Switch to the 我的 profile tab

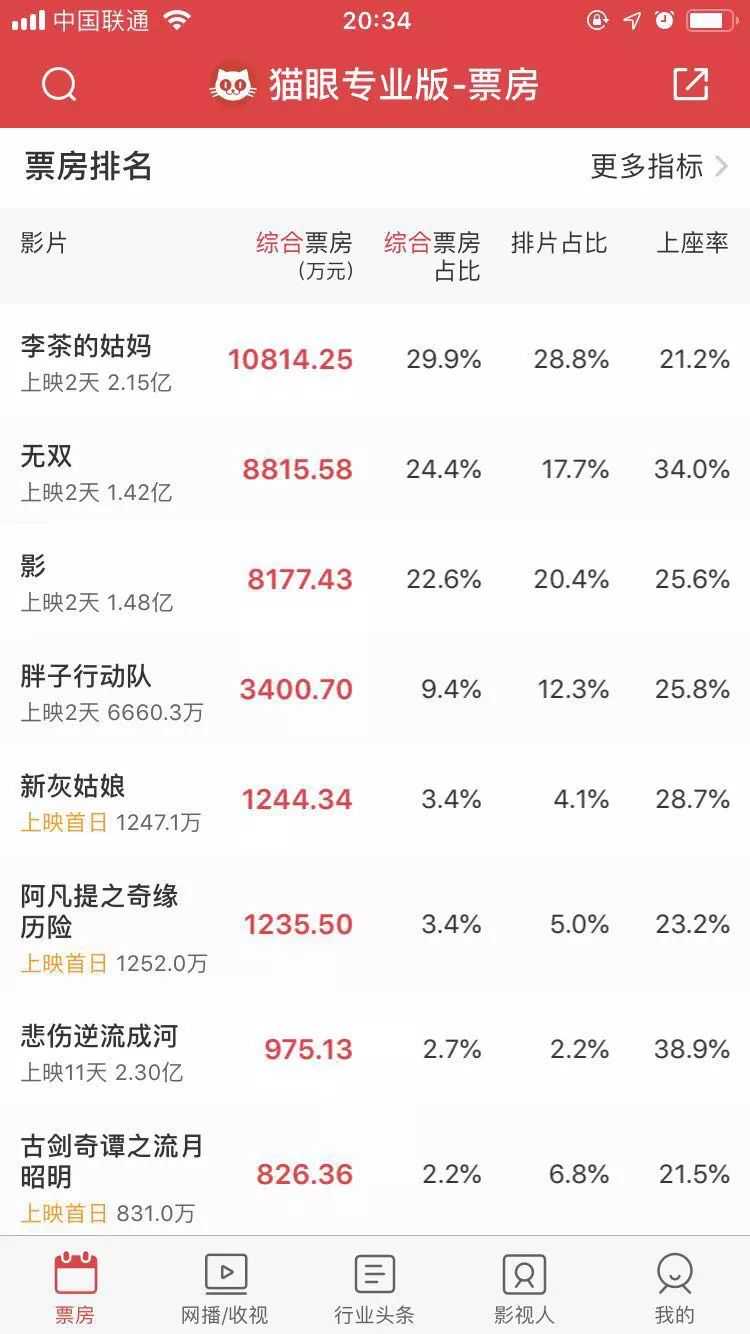coord(674,1288)
